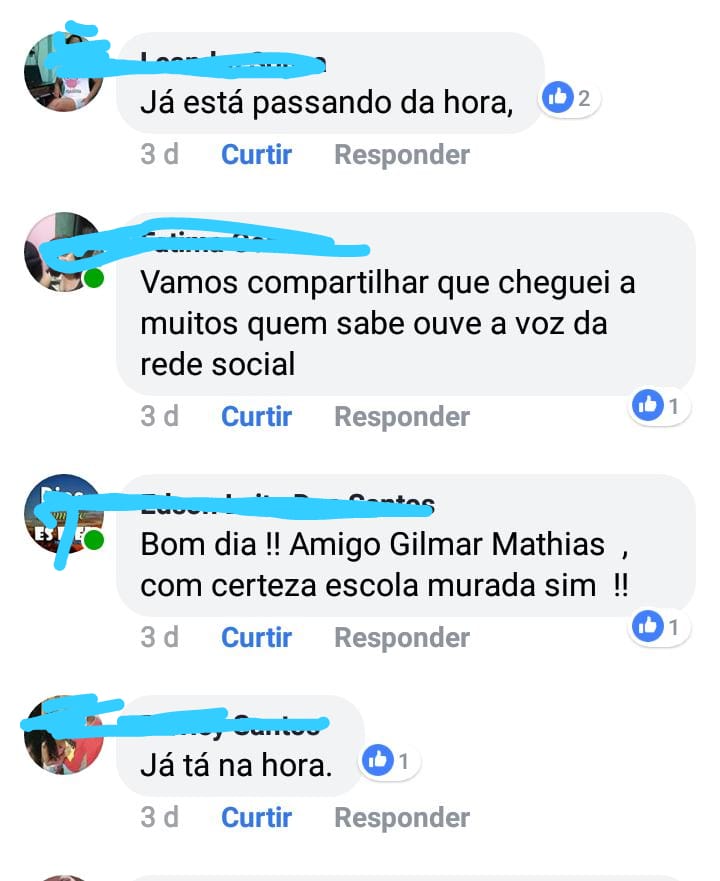View reactions on the "Vamos compartilhar" comment
This screenshot has height=881, width=720.
(660, 406)
